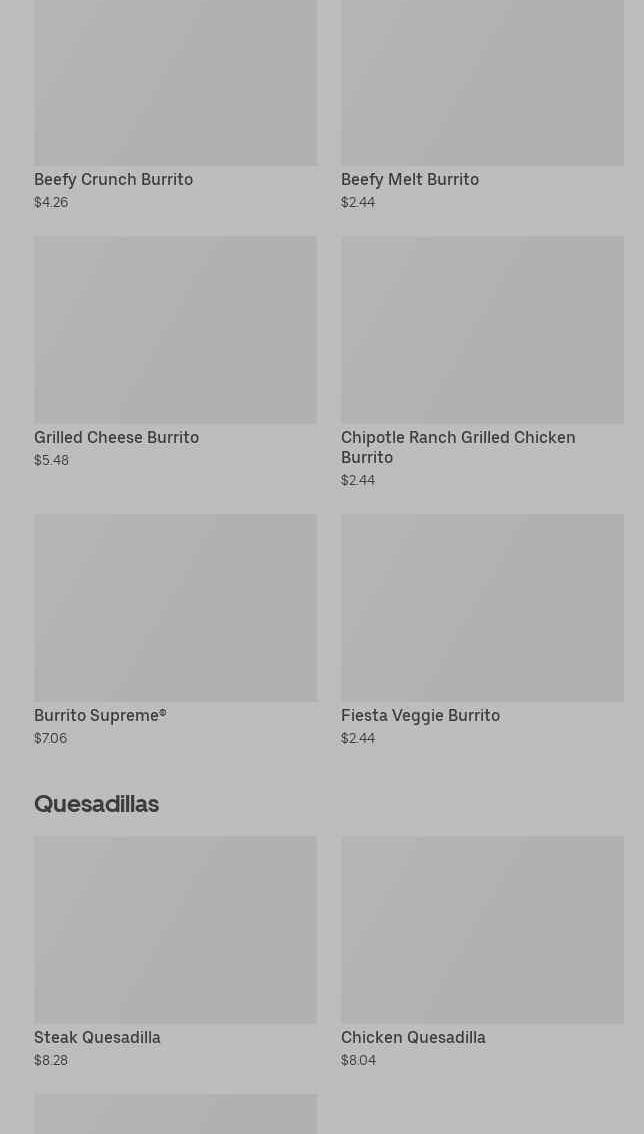Screen dimensions: 644x1134
Task: Select the Steak Quesadilla
Action: 175,952
